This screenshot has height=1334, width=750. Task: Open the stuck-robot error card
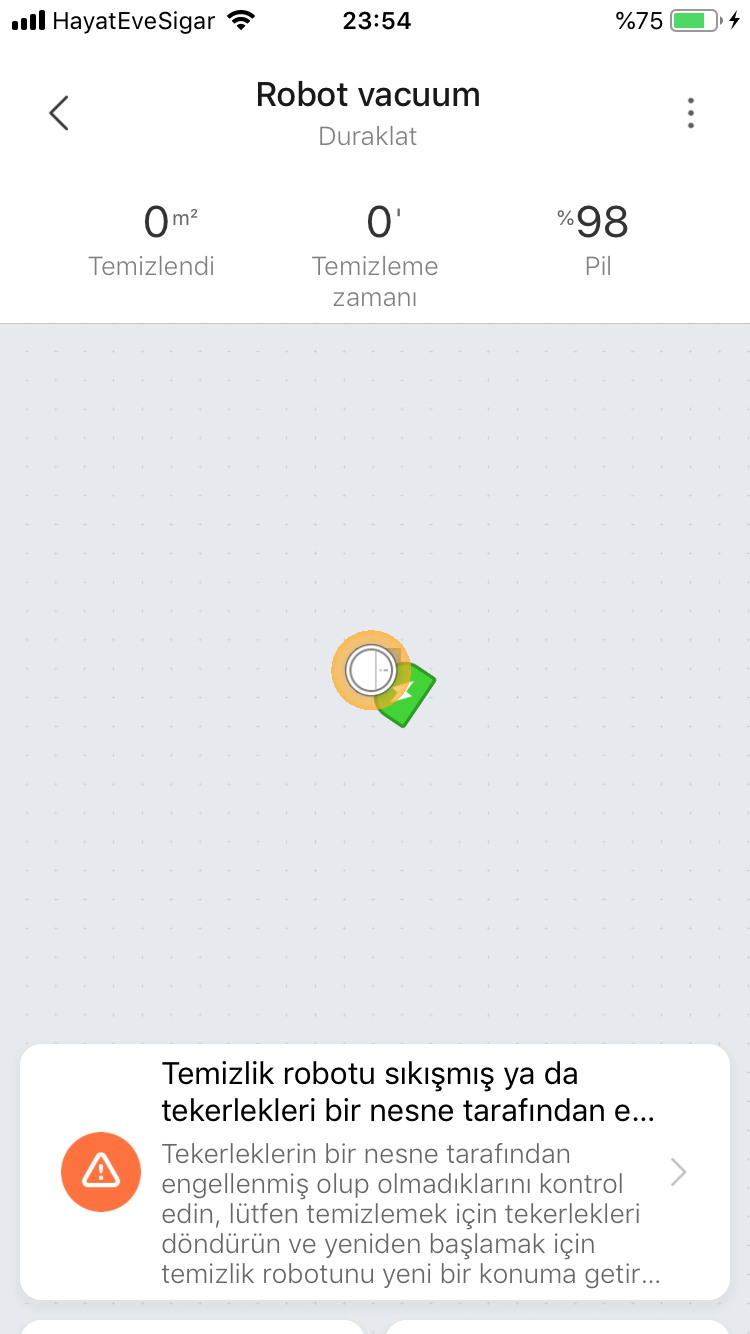click(x=375, y=1171)
